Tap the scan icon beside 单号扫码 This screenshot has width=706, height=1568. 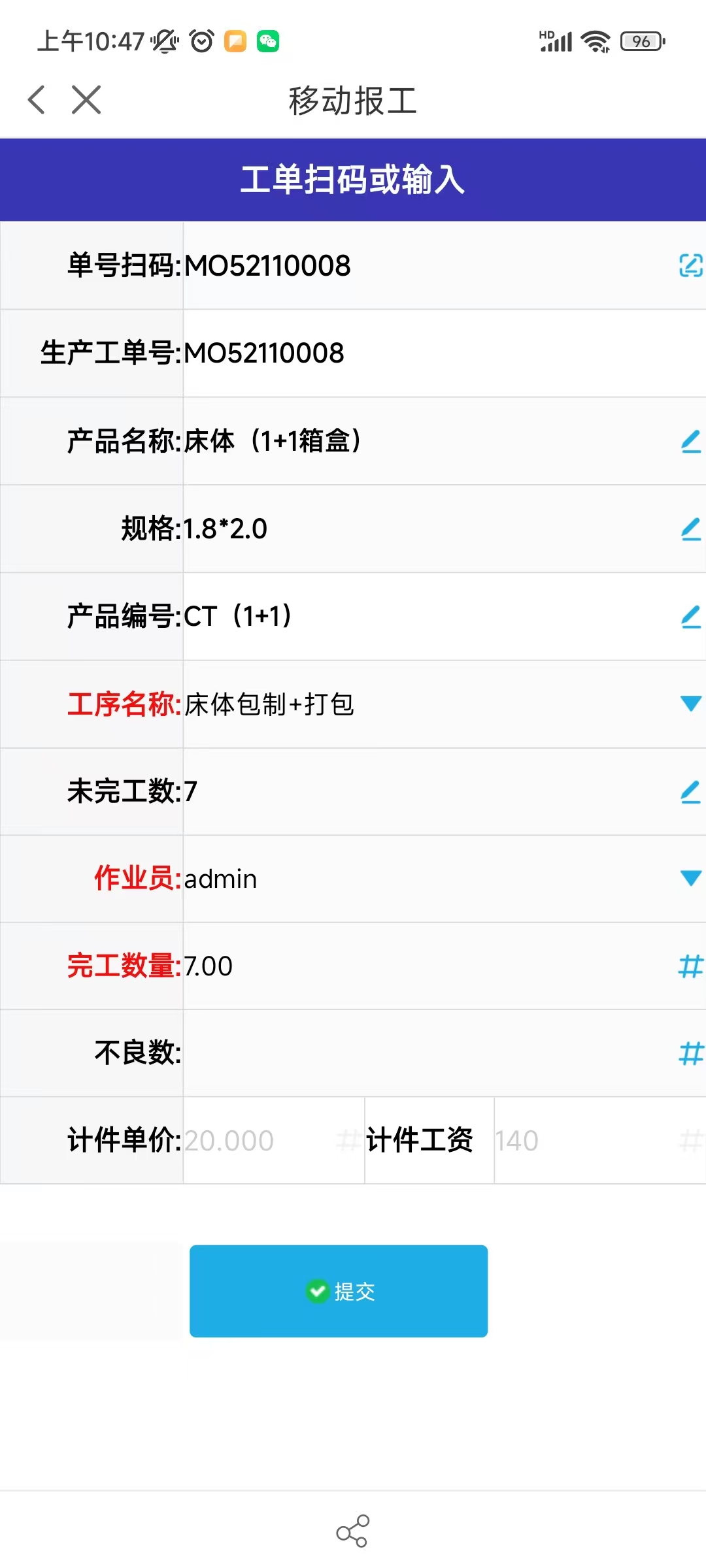point(690,265)
